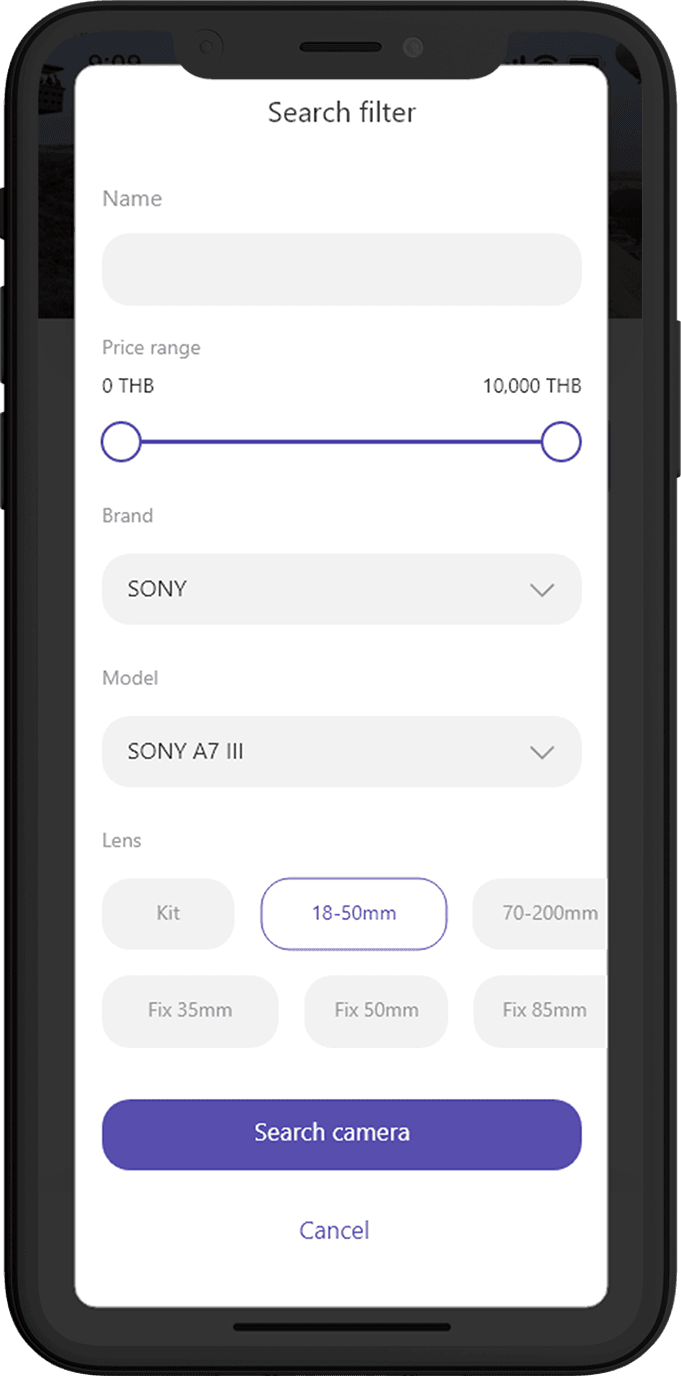
Task: Expand the Model dropdown showing SONY A7 III
Action: coord(341,751)
